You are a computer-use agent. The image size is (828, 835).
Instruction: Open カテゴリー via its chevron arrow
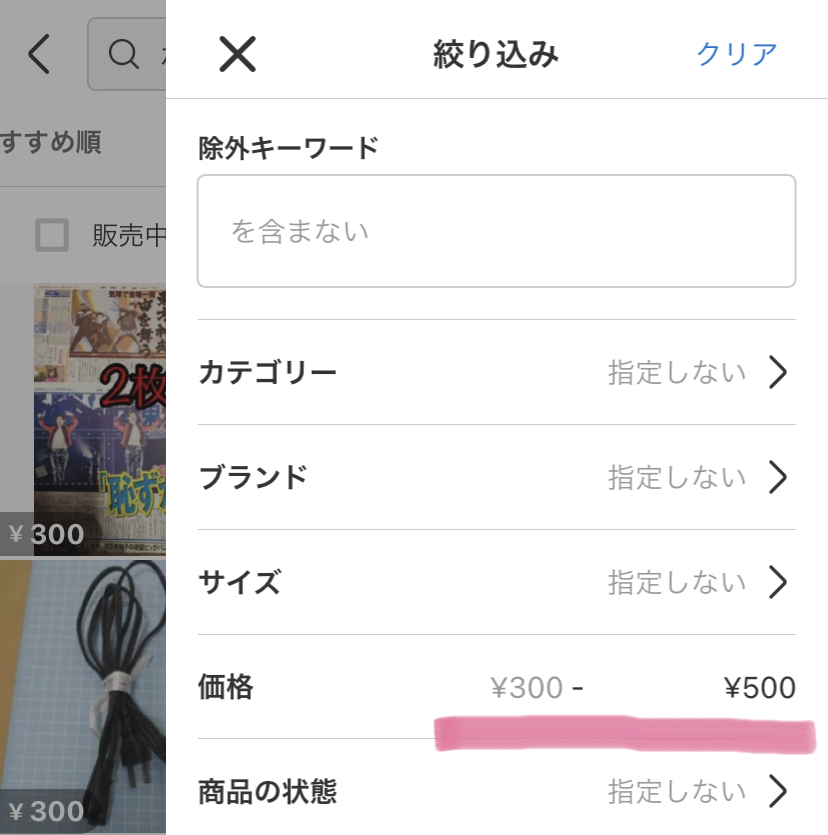[778, 372]
